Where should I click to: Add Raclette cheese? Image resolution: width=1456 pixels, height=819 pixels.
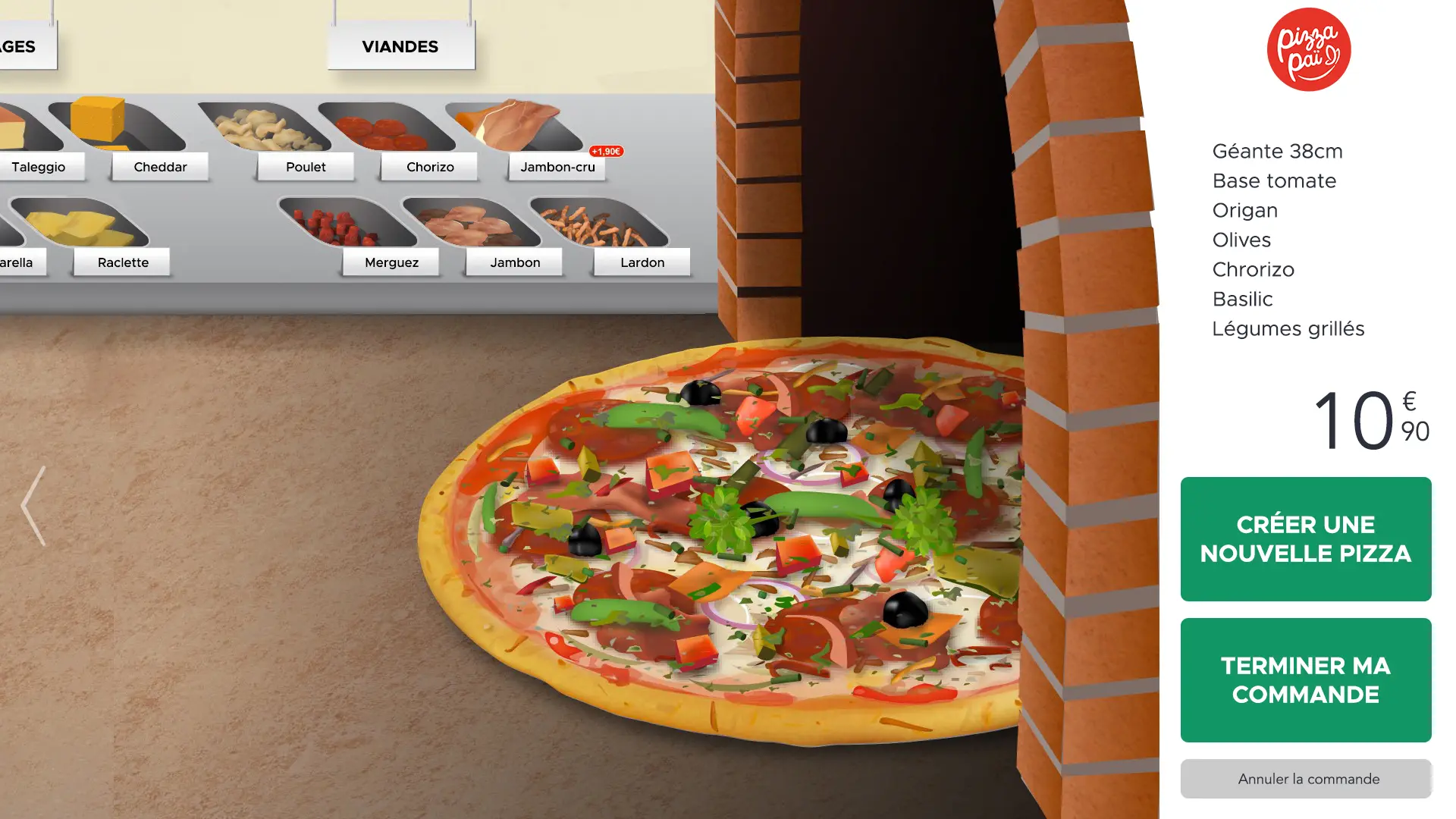[x=123, y=262]
